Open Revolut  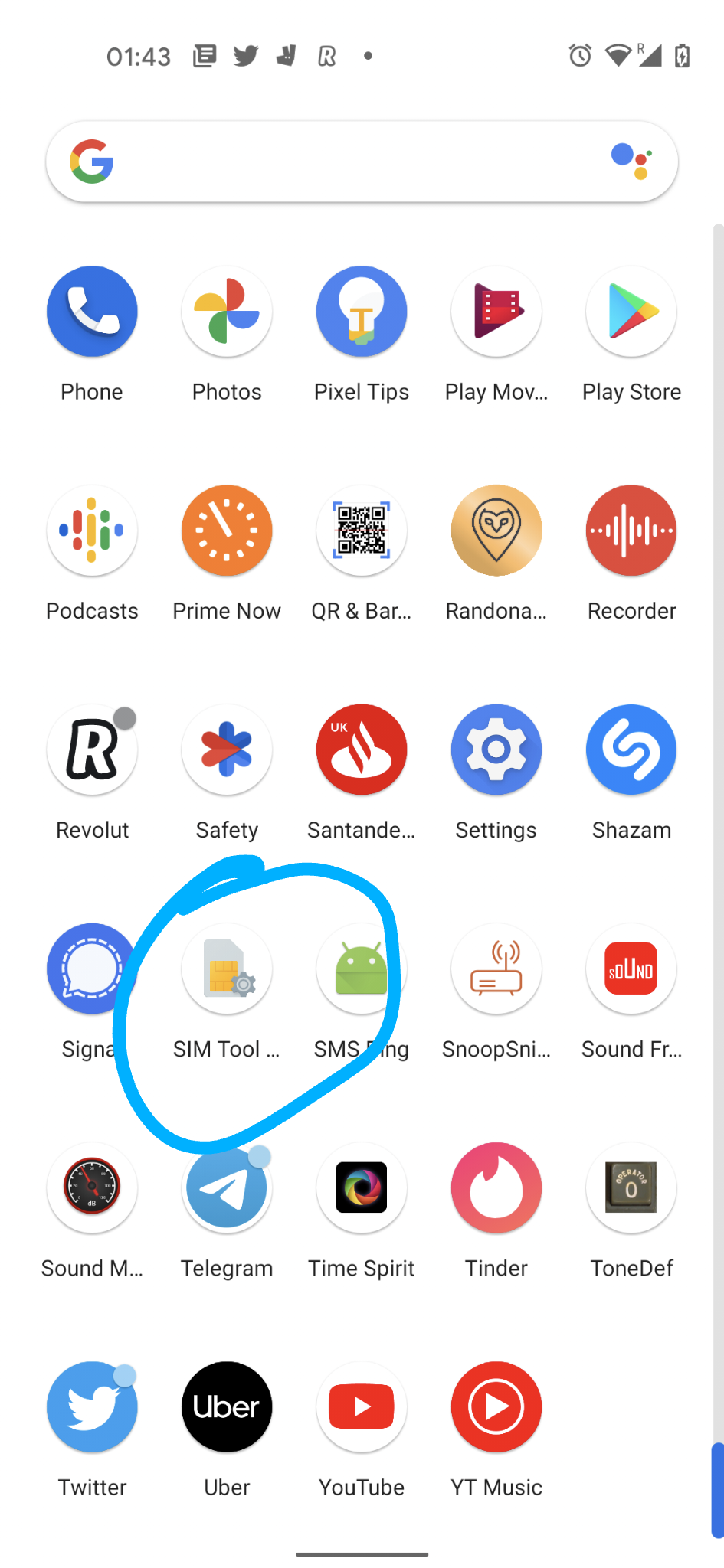point(92,750)
